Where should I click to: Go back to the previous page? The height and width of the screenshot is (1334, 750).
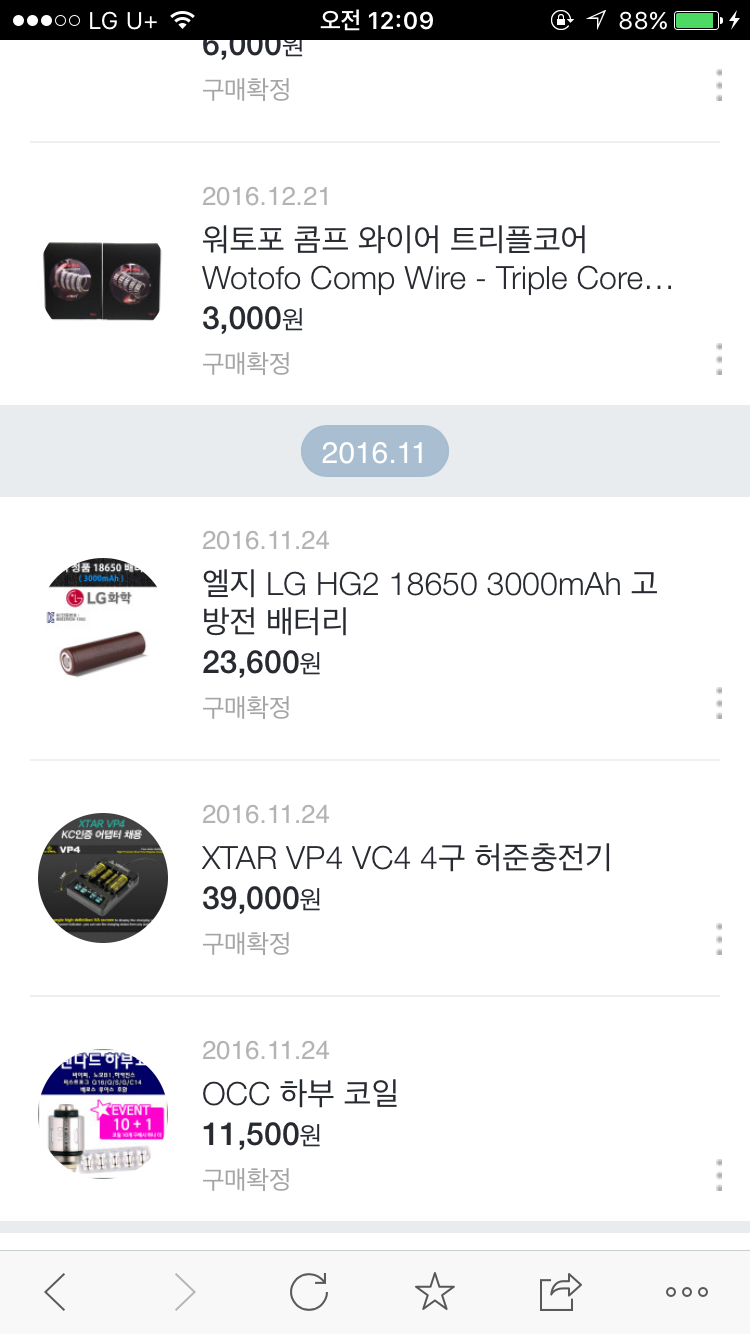click(x=56, y=1292)
